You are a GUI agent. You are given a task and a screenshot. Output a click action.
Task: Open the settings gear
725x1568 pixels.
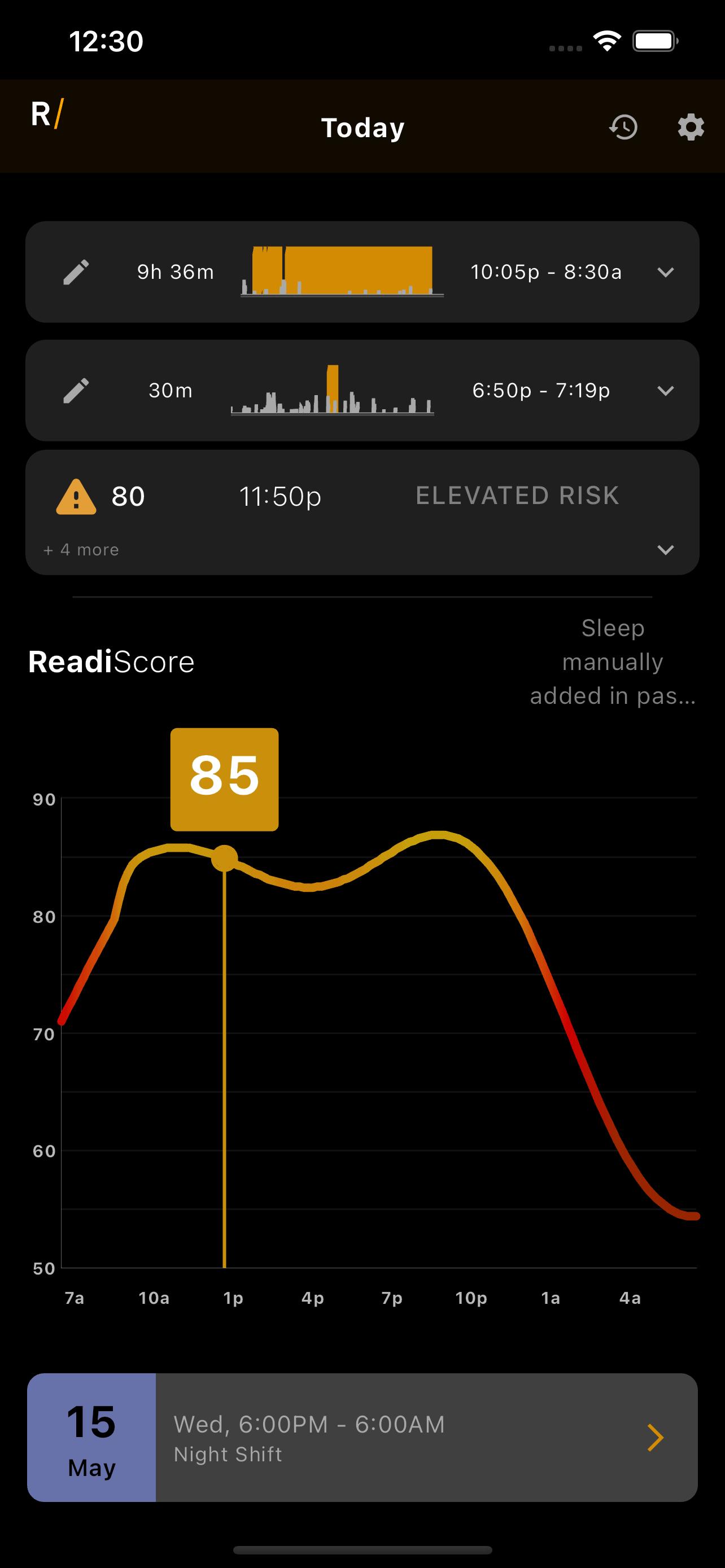pos(691,127)
